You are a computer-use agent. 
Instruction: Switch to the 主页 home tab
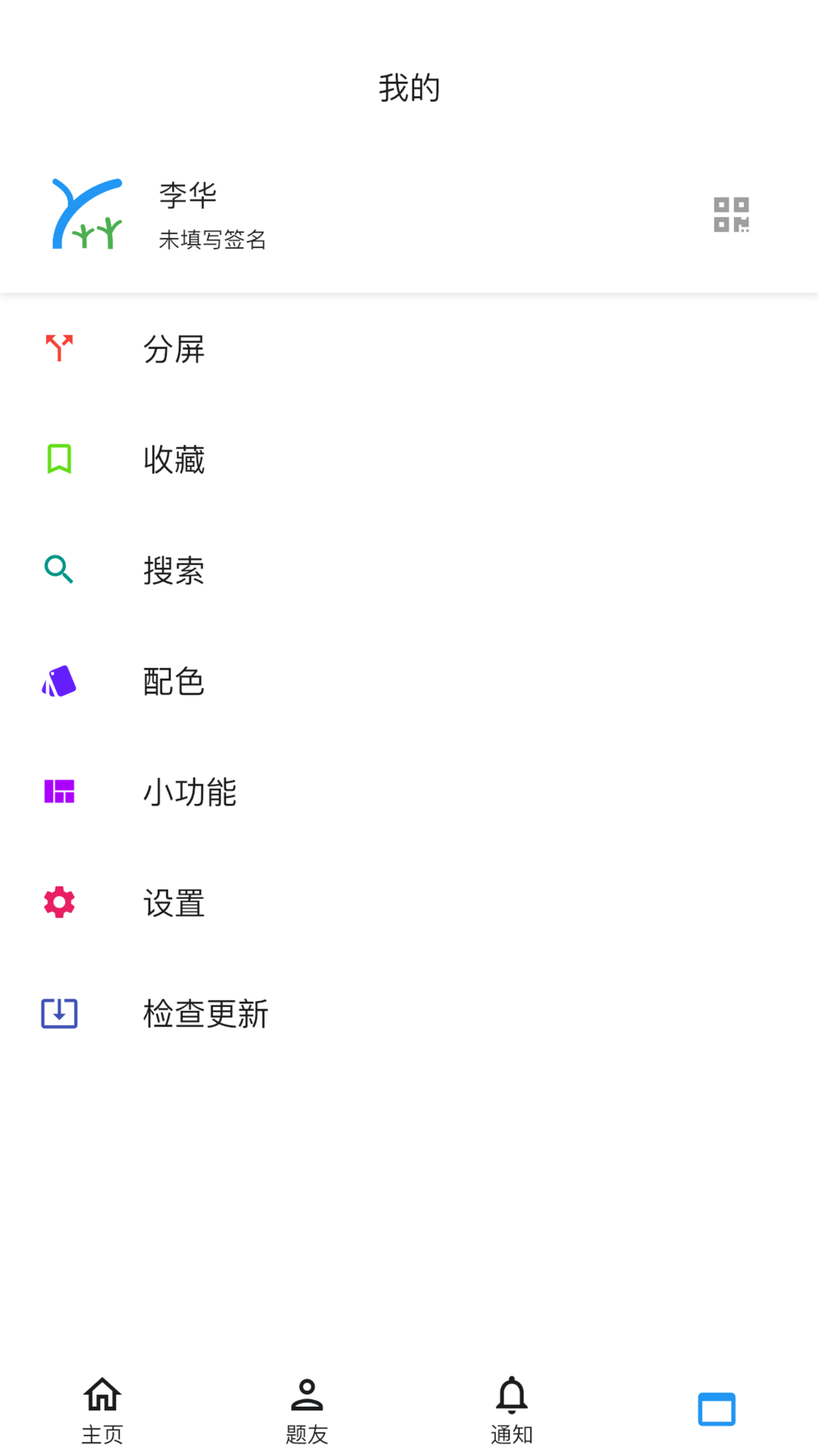[102, 1410]
